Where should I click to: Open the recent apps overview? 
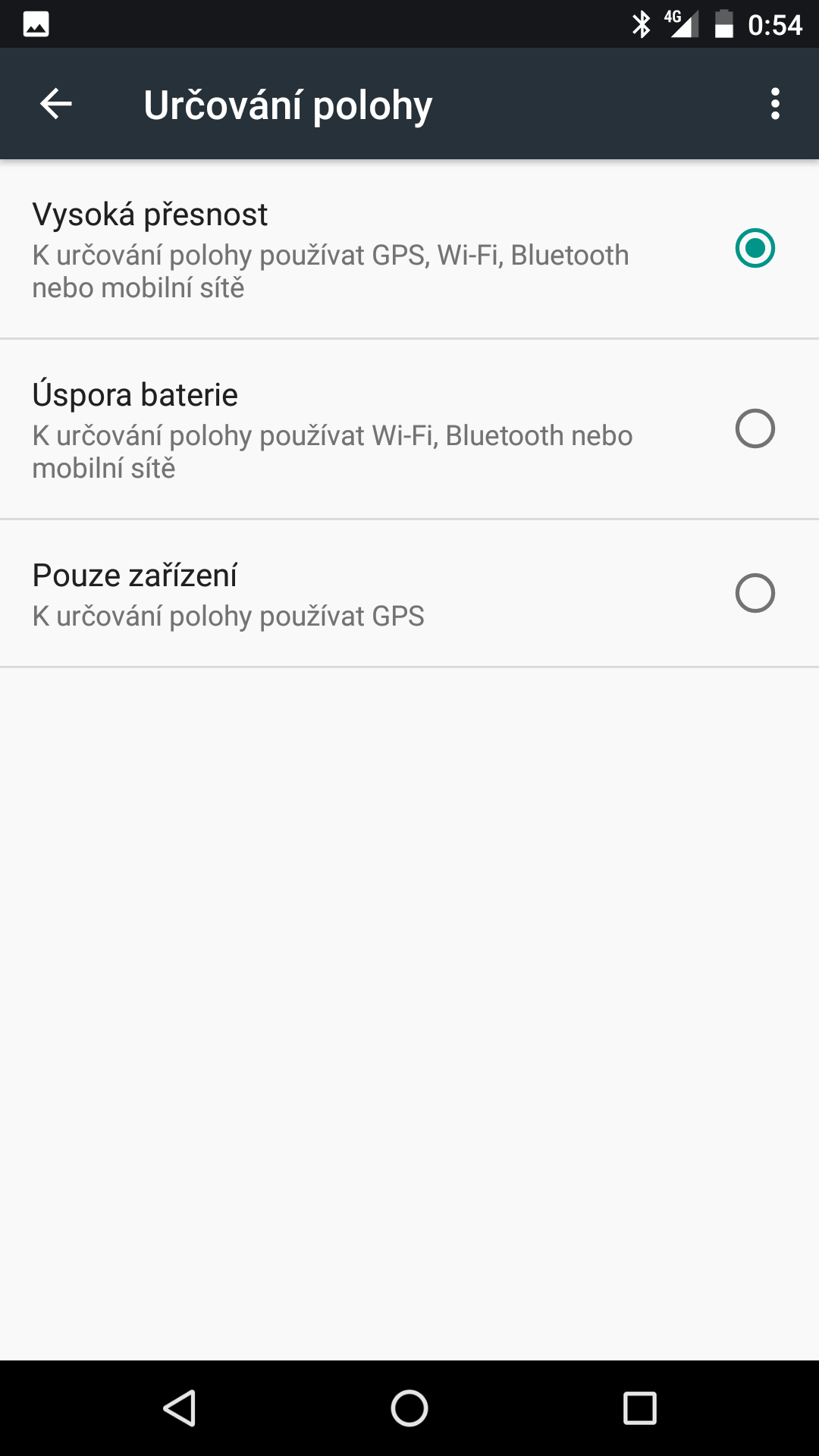click(639, 1408)
